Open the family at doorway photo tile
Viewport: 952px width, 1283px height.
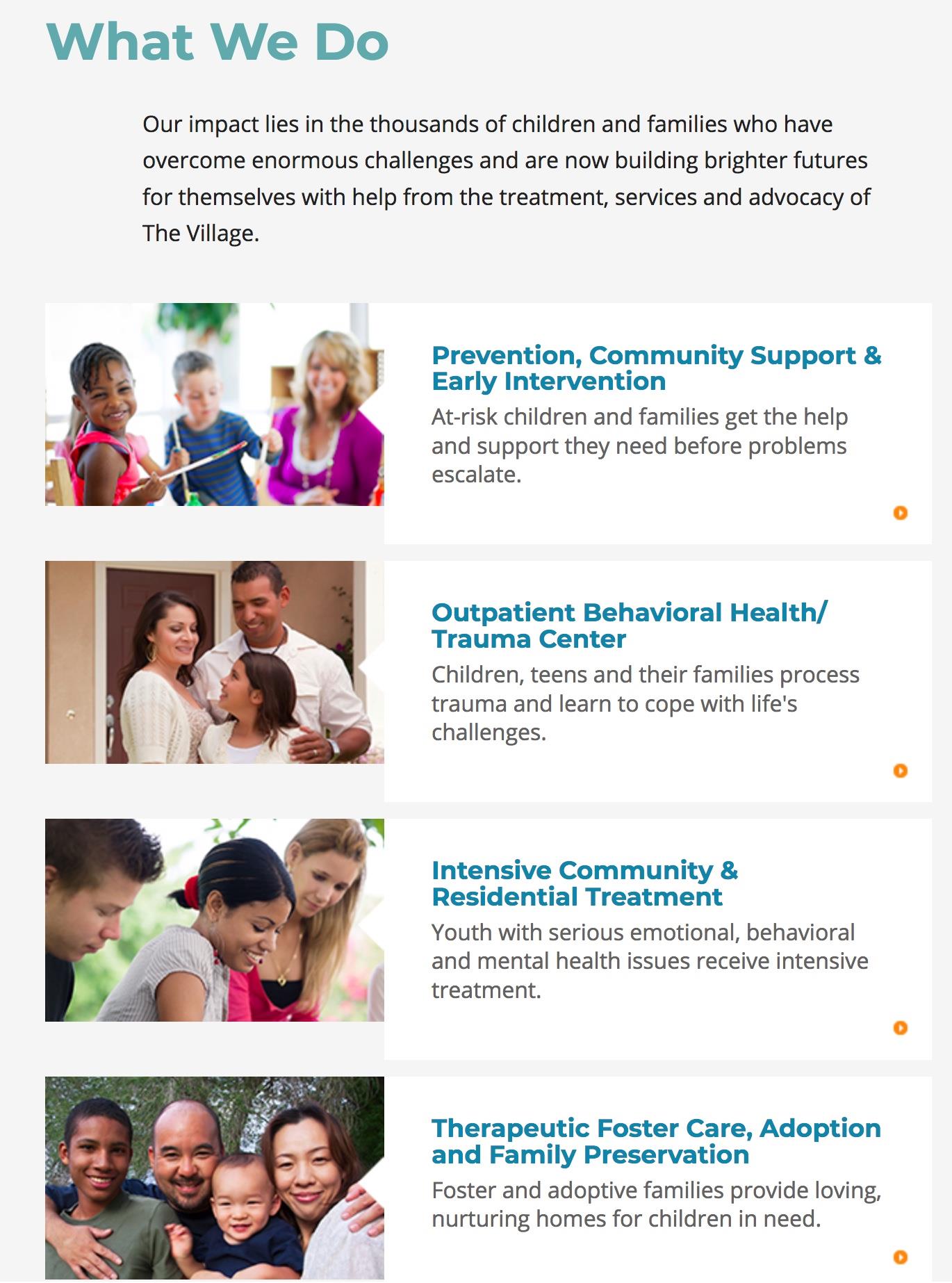coord(214,662)
